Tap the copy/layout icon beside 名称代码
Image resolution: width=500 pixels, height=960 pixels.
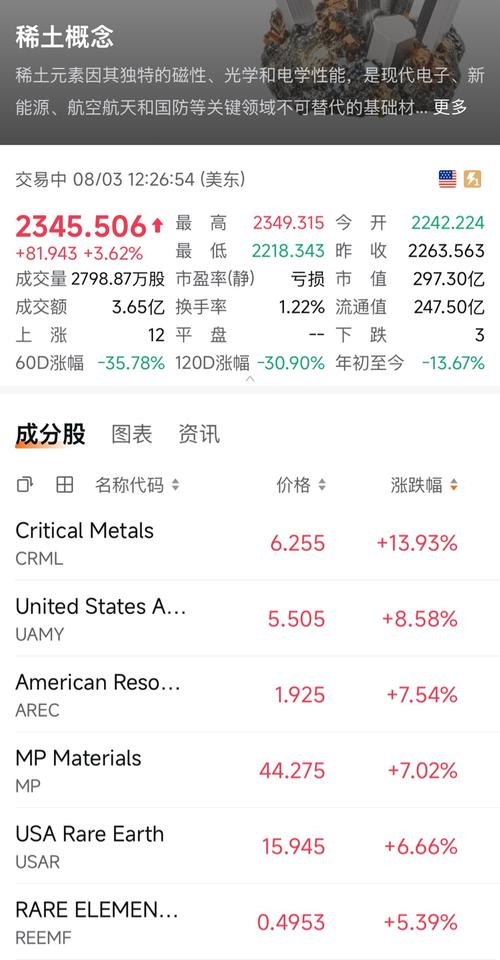click(x=24, y=486)
